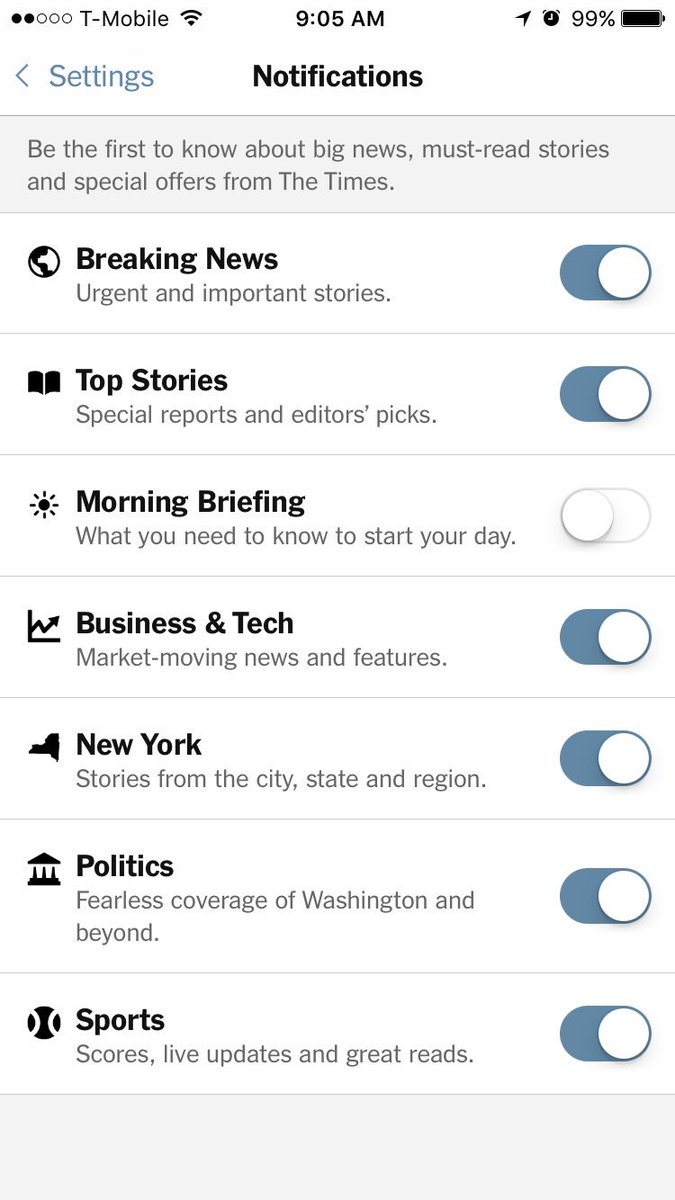Enable Morning Briefing notifications

click(605, 516)
